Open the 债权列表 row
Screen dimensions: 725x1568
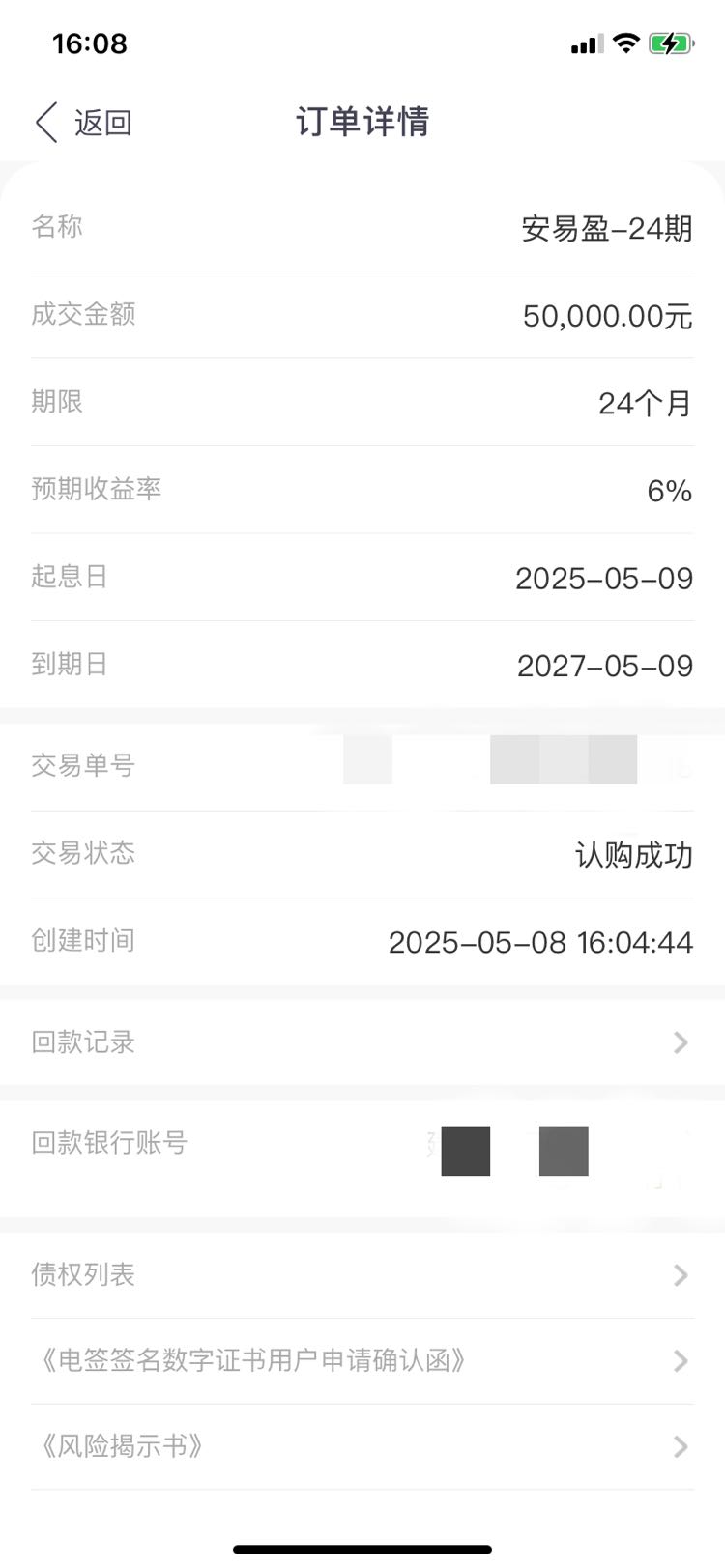(x=362, y=1275)
